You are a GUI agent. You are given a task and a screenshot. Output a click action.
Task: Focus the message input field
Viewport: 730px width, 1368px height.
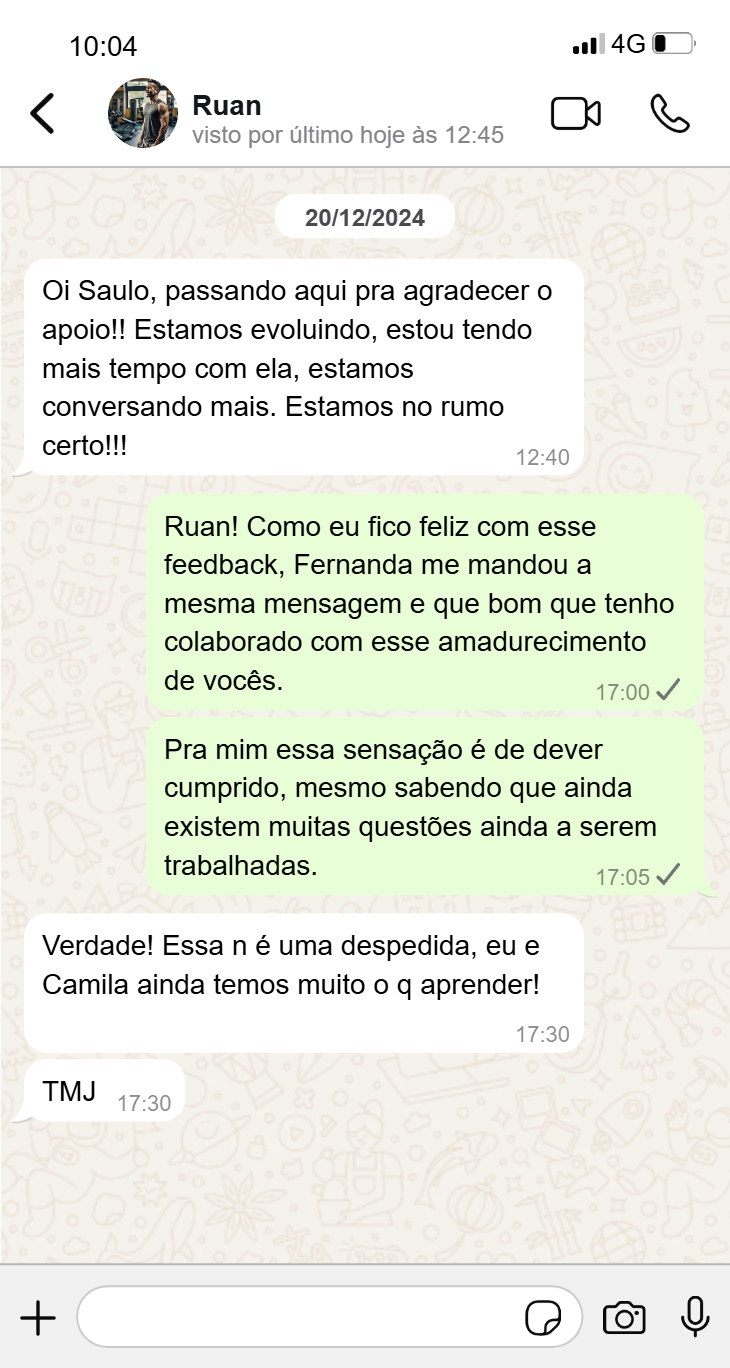coord(300,1318)
